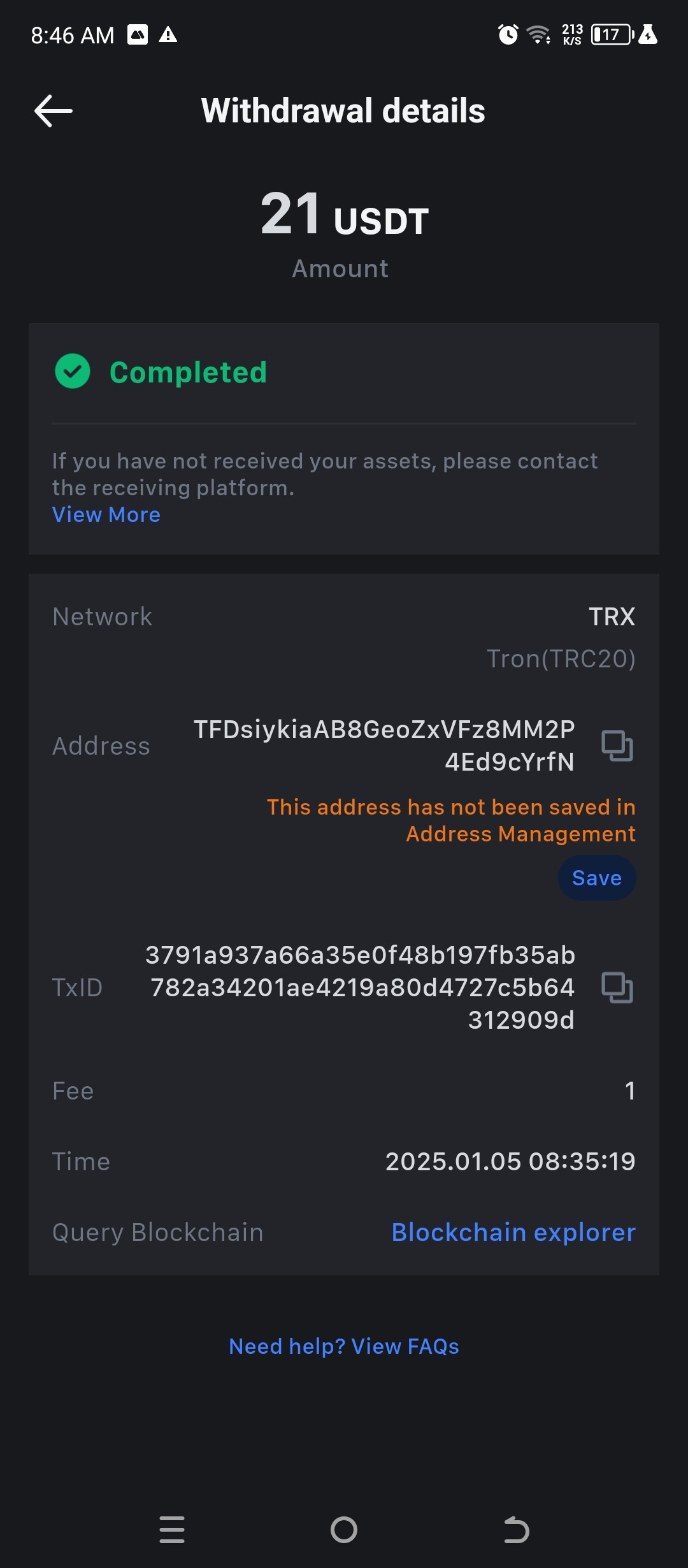This screenshot has width=688, height=1568.
Task: Open Need help? View FAQs
Action: coord(344,1346)
